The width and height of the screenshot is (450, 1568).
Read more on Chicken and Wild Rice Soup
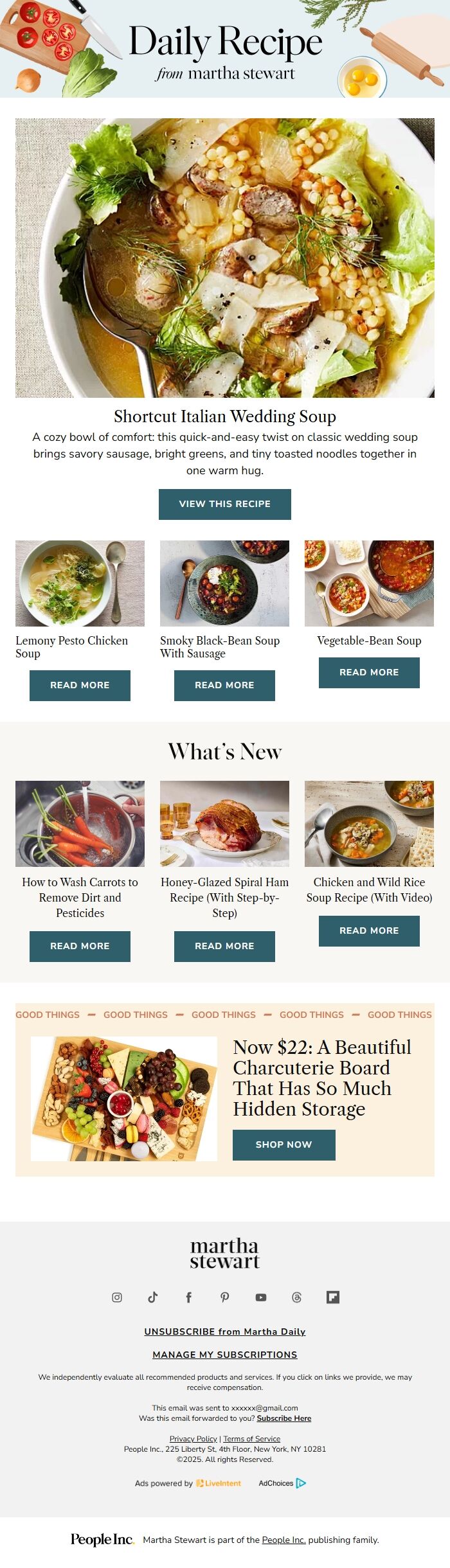369,931
